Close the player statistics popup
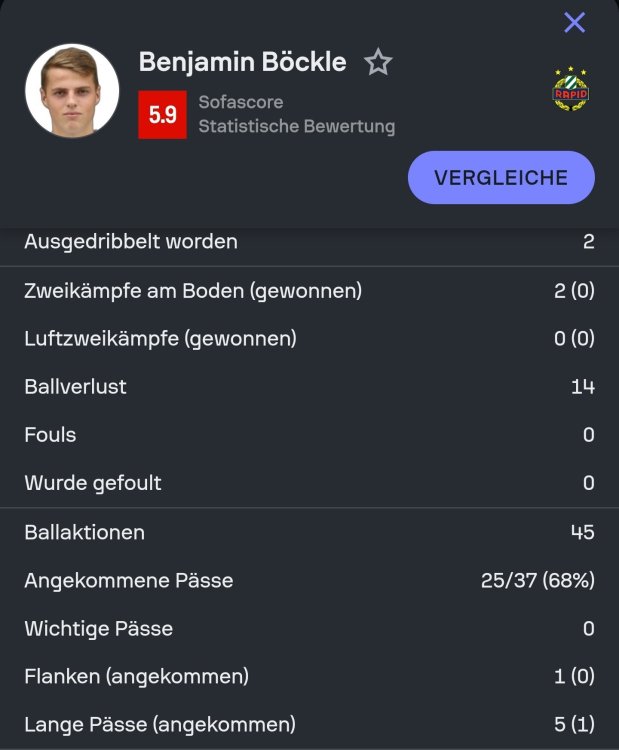This screenshot has height=750, width=619. pyautogui.click(x=574, y=23)
